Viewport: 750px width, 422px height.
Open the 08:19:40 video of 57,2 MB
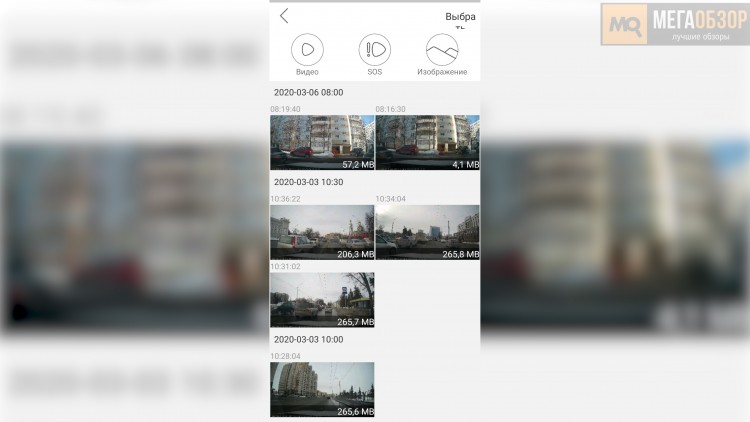coord(322,142)
